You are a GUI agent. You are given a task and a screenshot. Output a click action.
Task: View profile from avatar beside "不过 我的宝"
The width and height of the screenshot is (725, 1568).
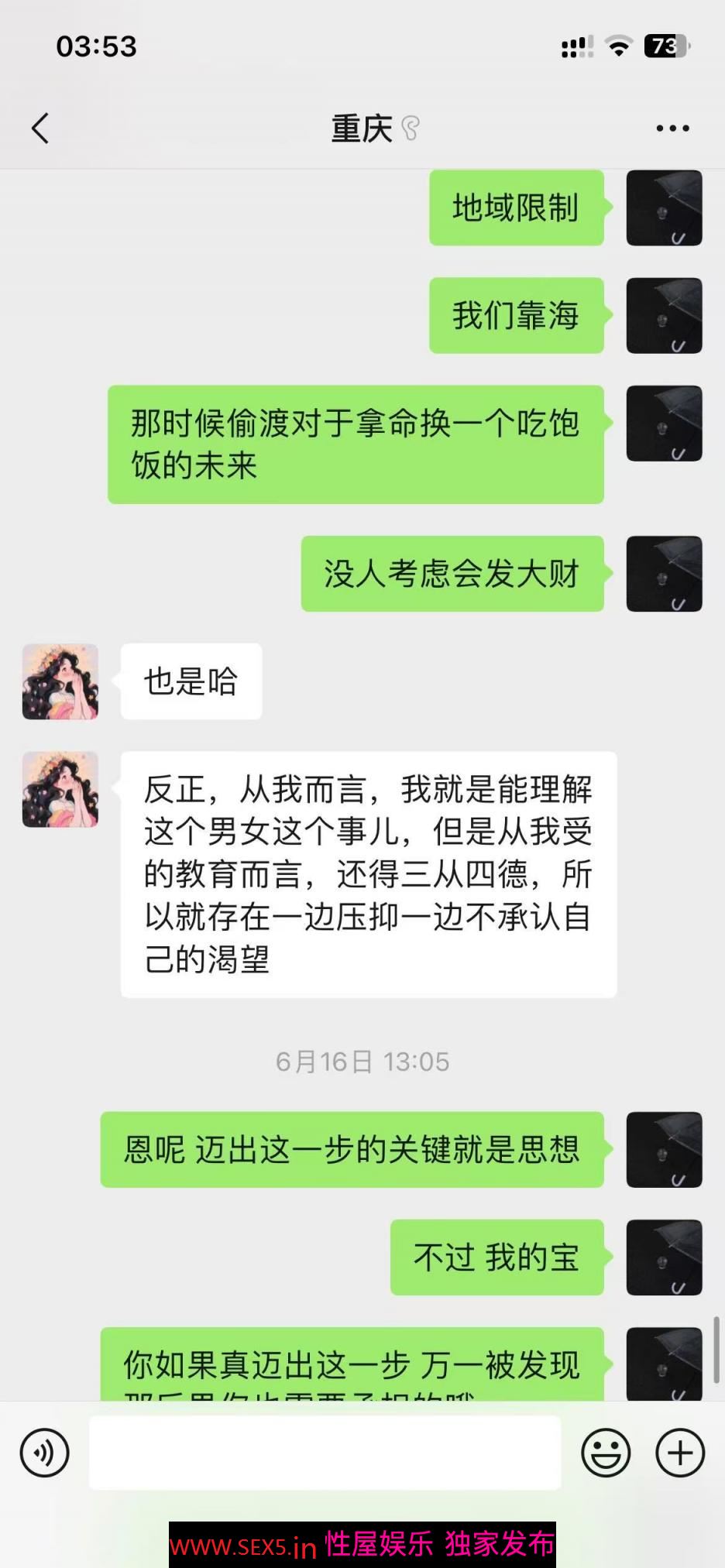pyautogui.click(x=664, y=1257)
